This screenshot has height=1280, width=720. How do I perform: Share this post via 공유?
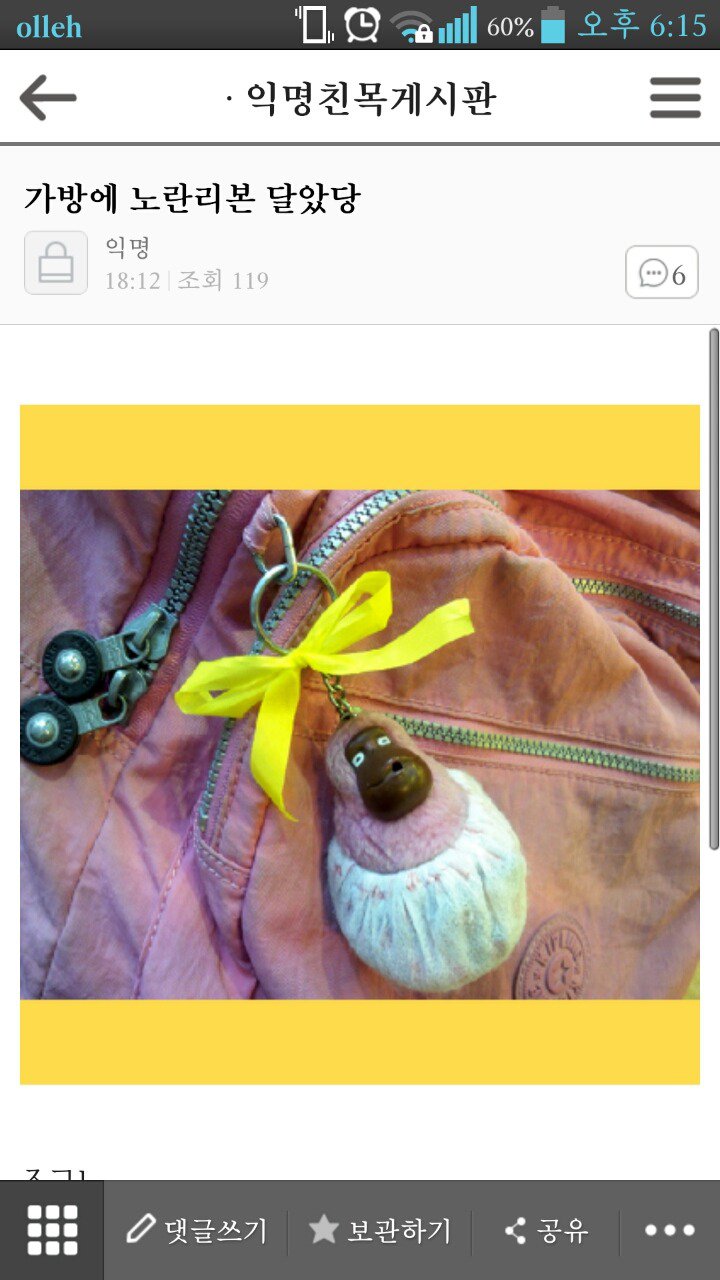[546, 1230]
